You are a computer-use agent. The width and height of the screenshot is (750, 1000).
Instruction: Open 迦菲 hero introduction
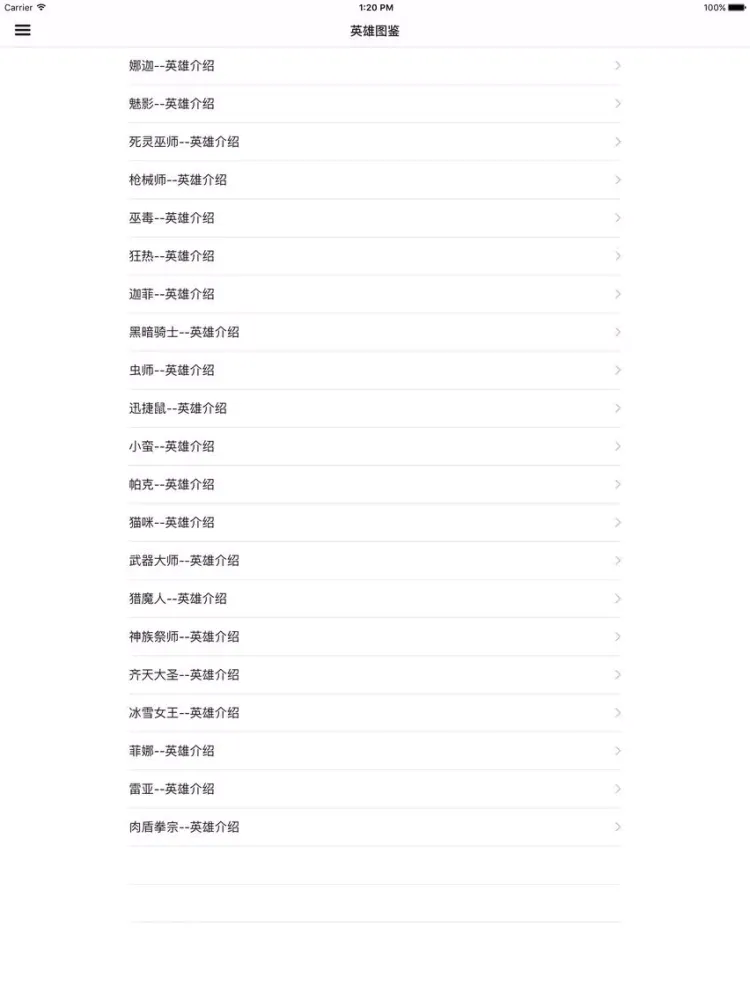pyautogui.click(x=373, y=294)
